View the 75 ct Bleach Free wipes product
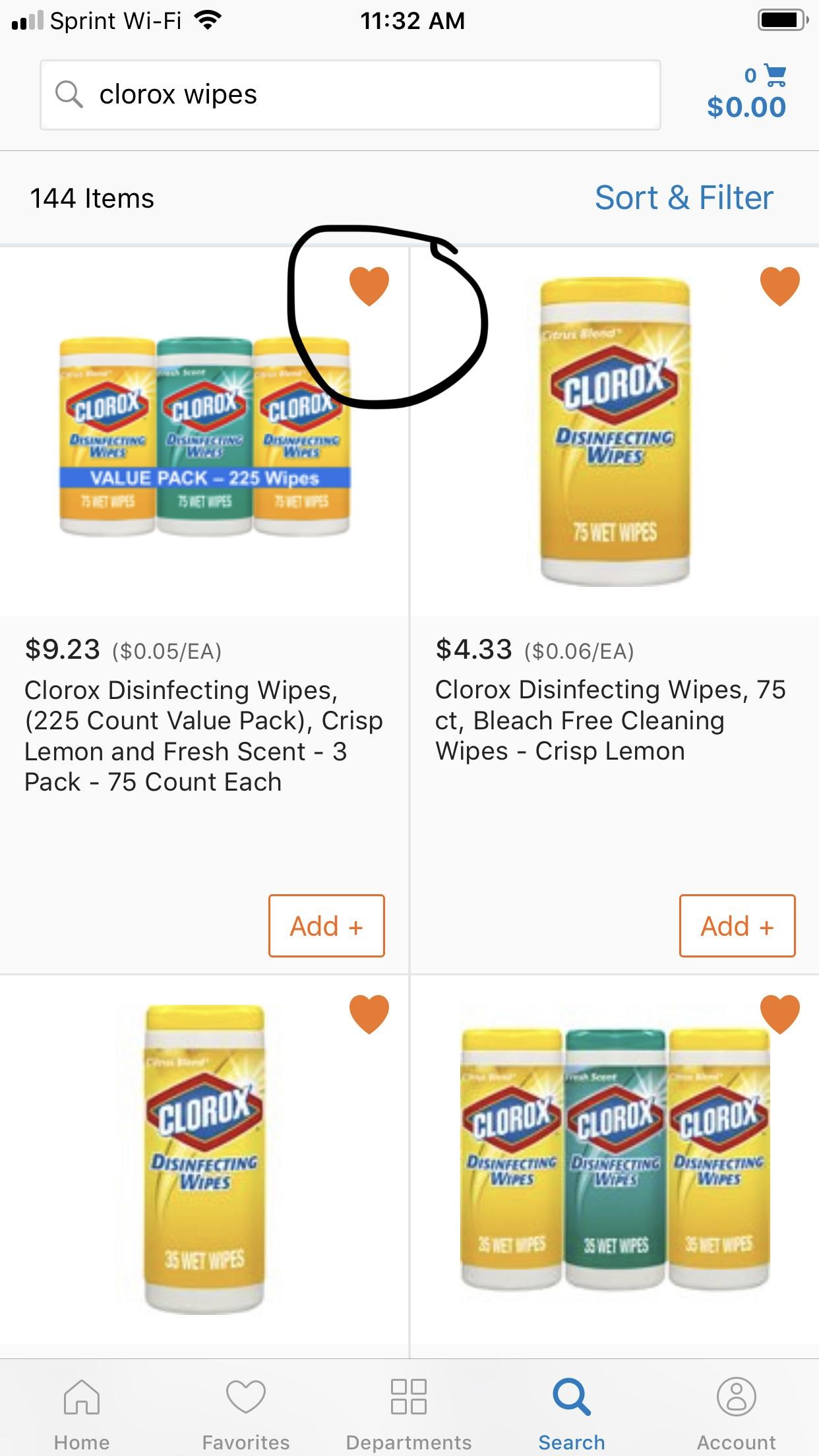The image size is (819, 1456). point(610,720)
